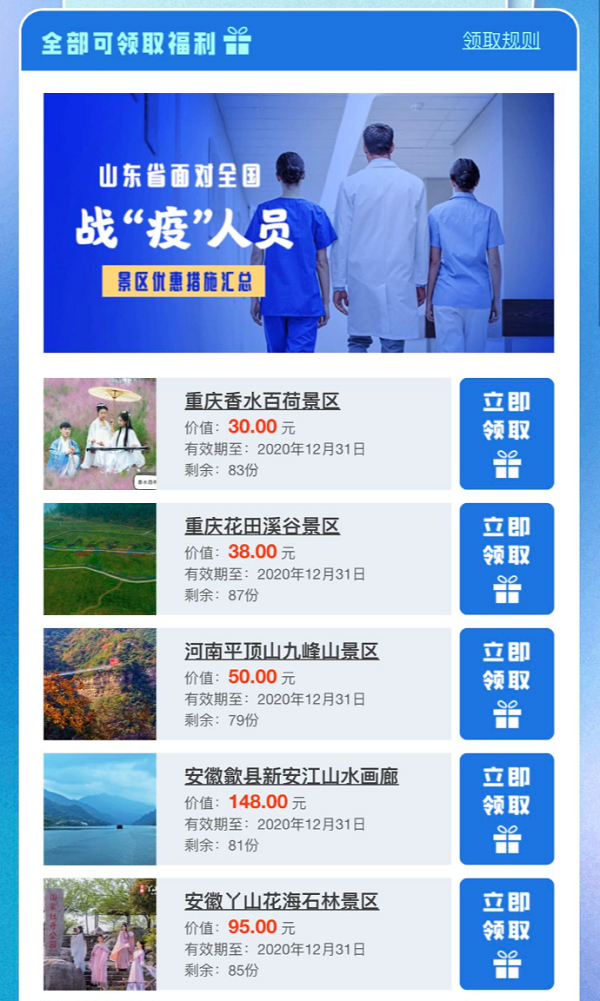Screen dimensions: 600x1001
Task: Open the 重庆香水百荷景区 title link
Action: coord(262,402)
